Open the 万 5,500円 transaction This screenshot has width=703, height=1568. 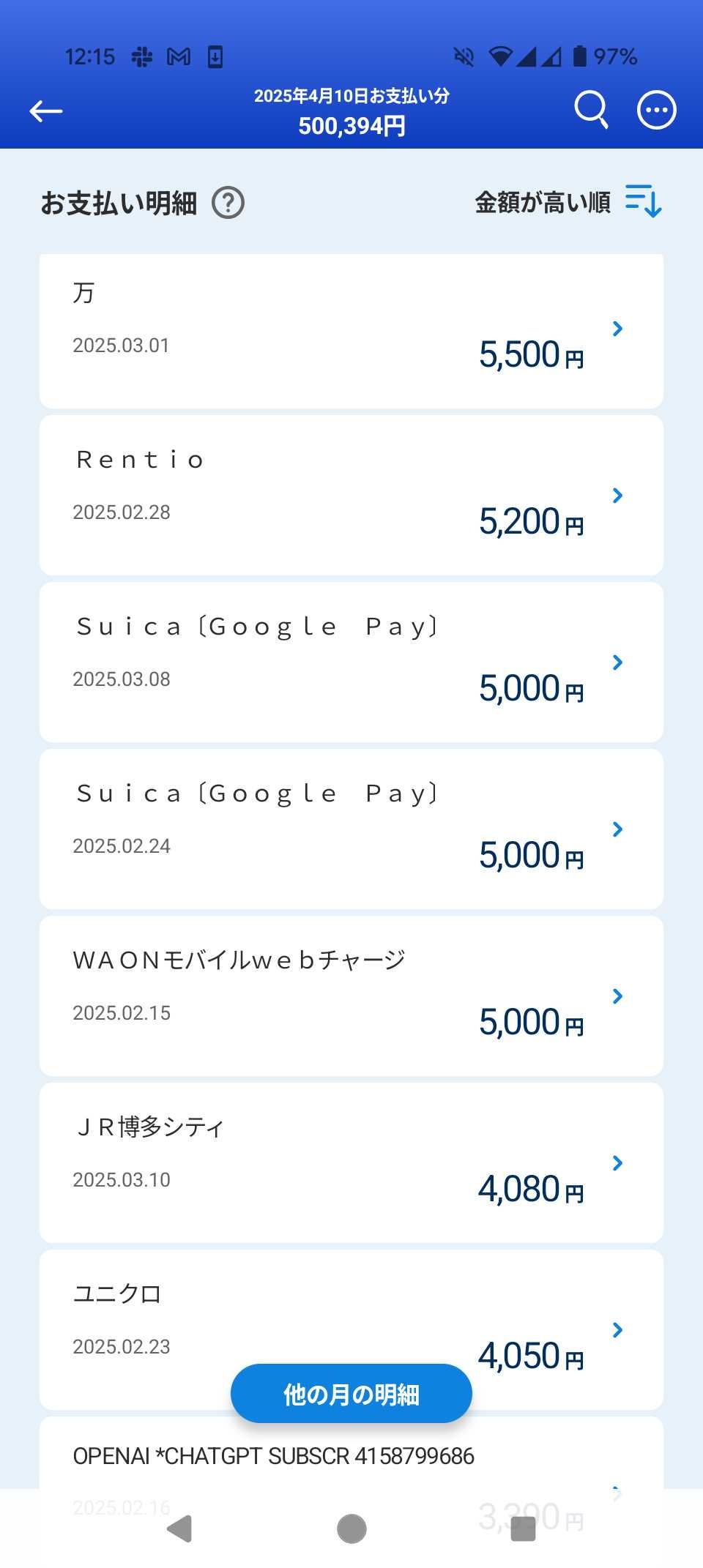pos(351,331)
